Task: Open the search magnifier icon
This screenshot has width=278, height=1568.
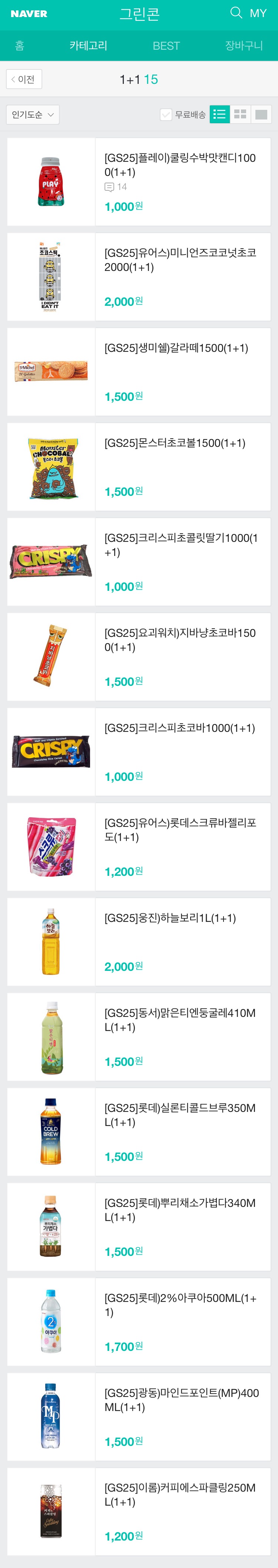Action: coord(236,13)
